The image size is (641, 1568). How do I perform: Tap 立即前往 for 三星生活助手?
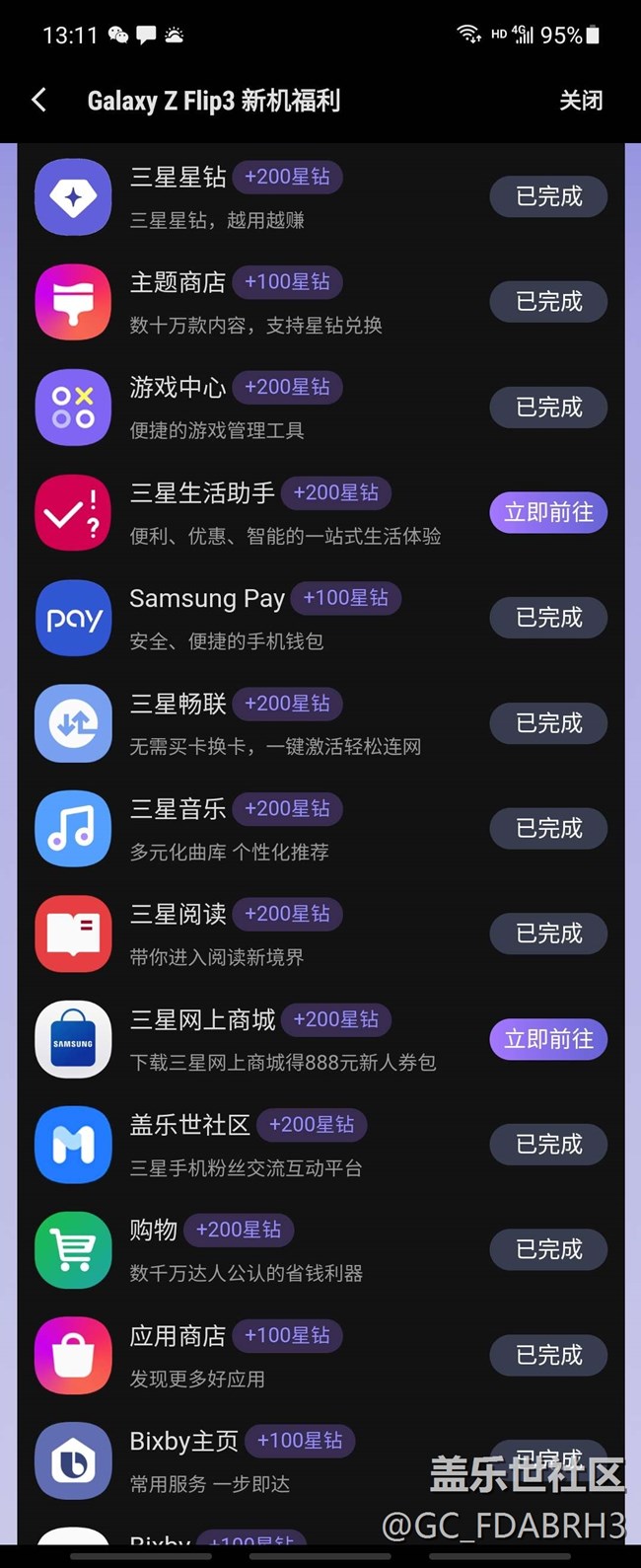click(548, 512)
